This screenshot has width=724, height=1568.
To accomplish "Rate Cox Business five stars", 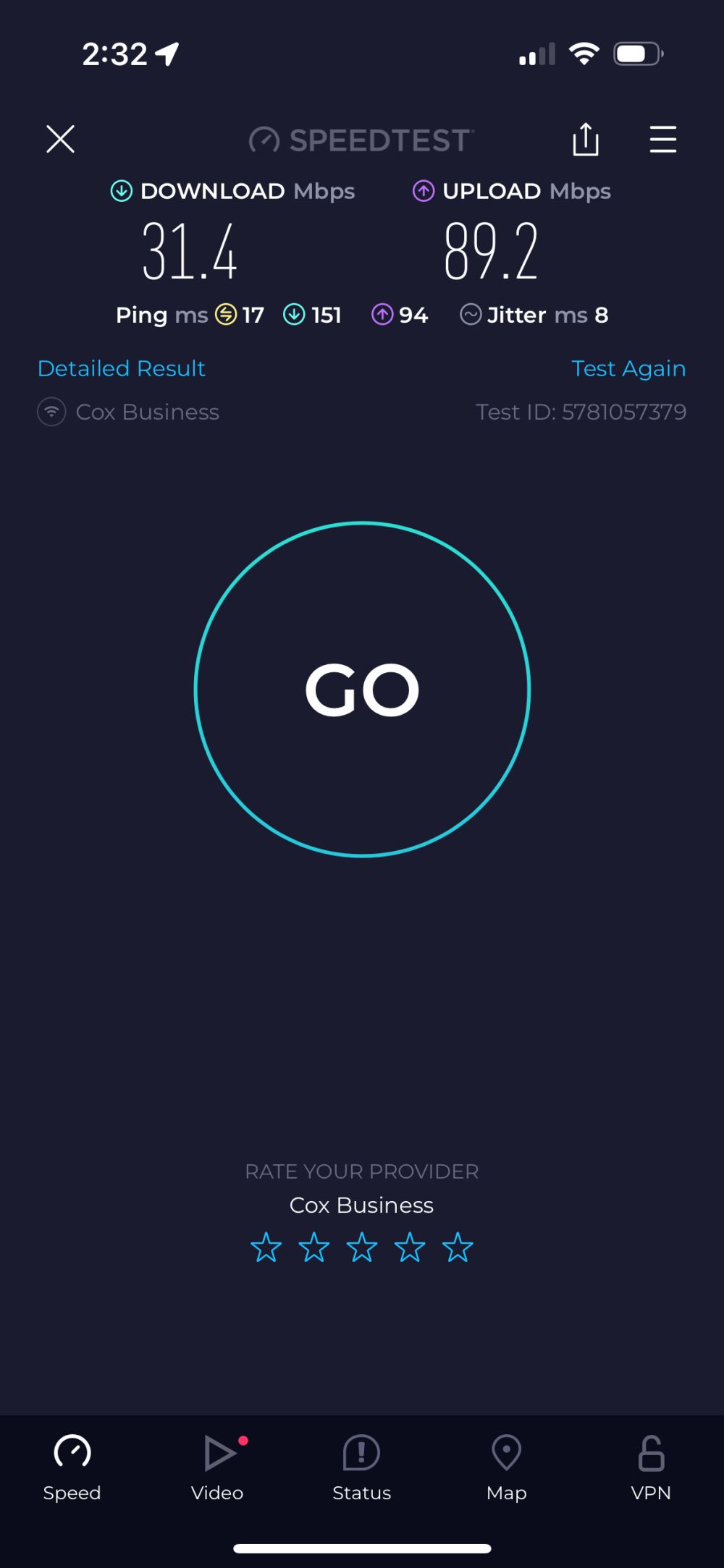I will coord(458,1248).
